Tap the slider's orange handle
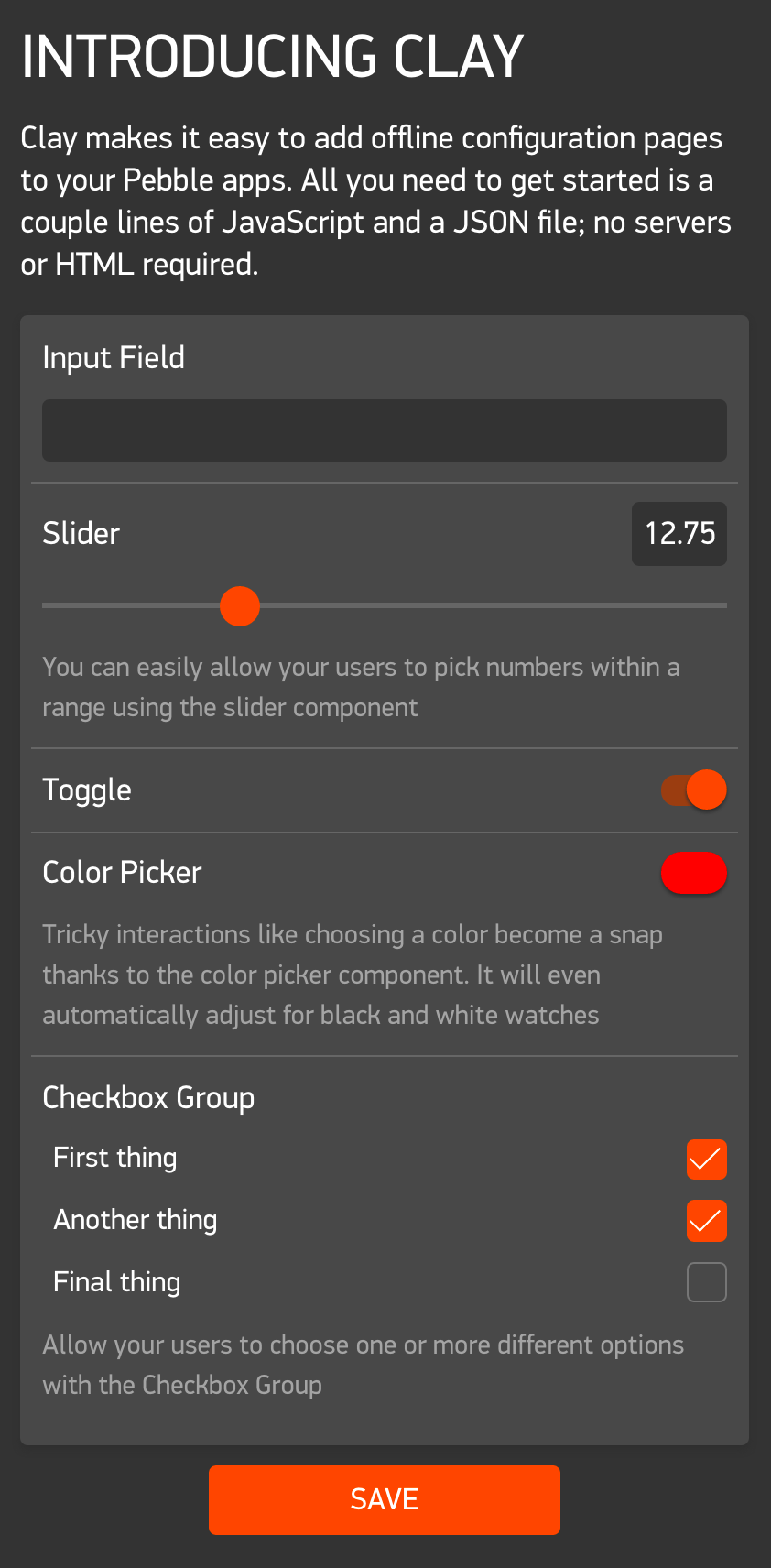 (240, 606)
